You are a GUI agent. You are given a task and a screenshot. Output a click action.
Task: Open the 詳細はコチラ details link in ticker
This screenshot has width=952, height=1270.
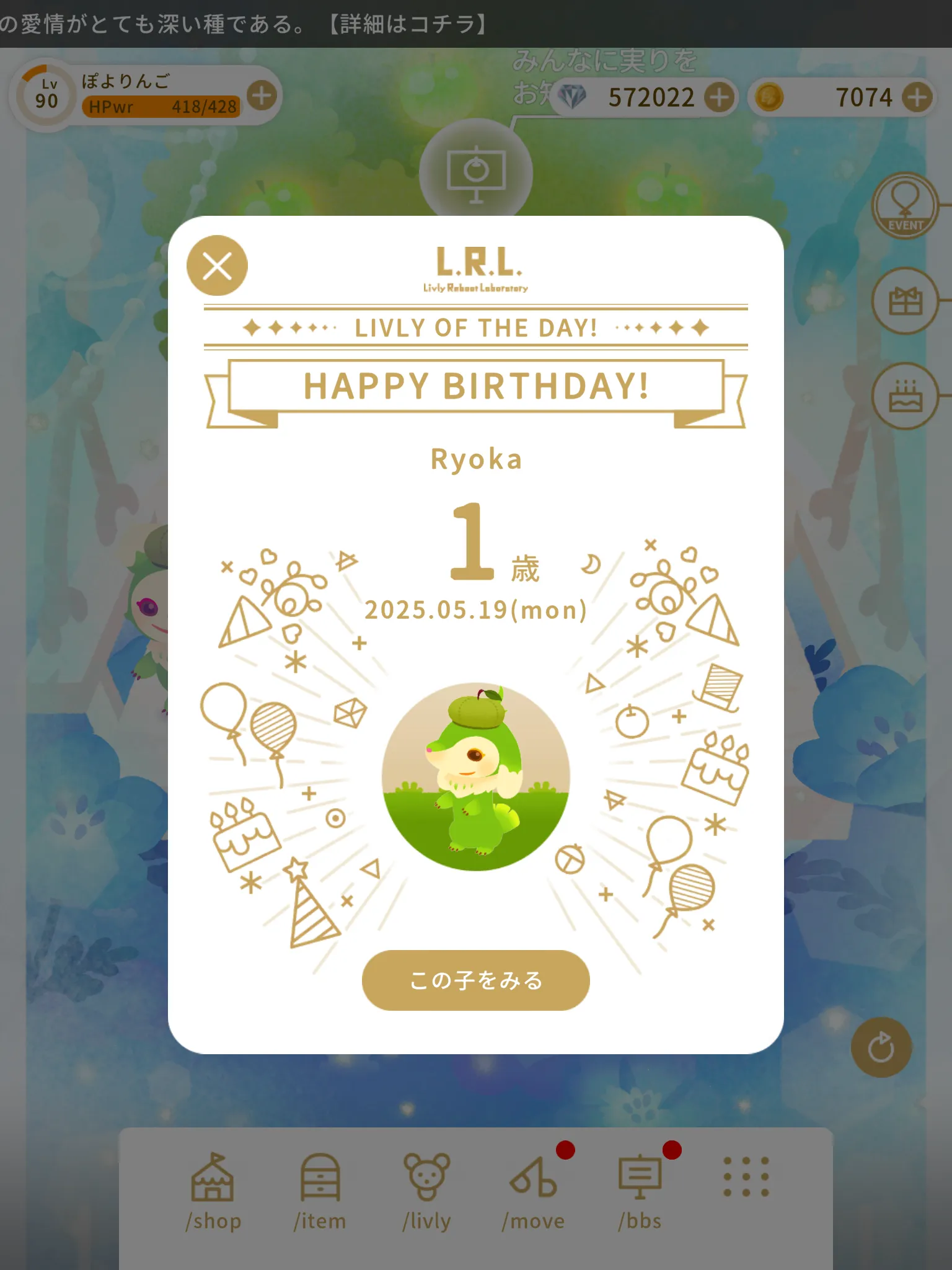(407, 24)
